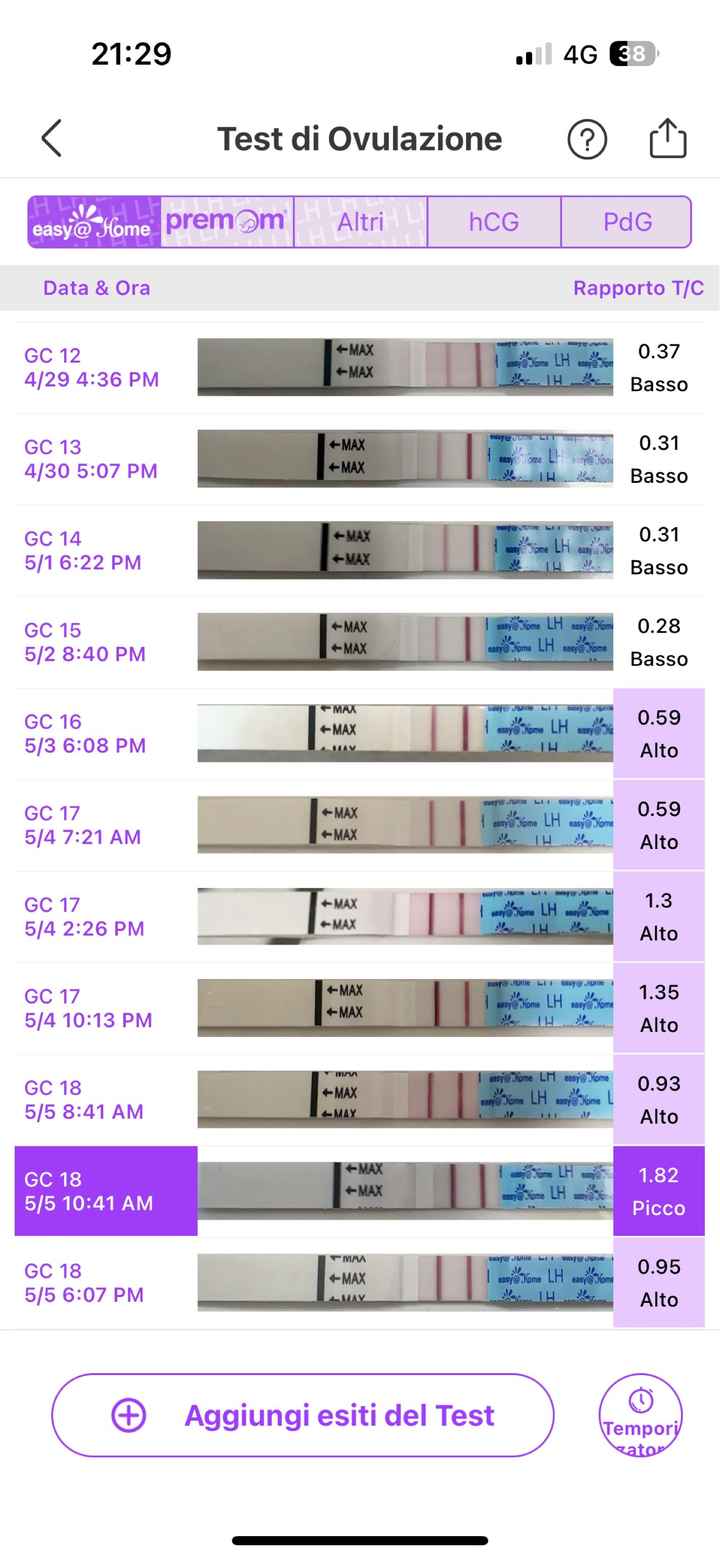Switch to the hCG tab

pos(494,222)
